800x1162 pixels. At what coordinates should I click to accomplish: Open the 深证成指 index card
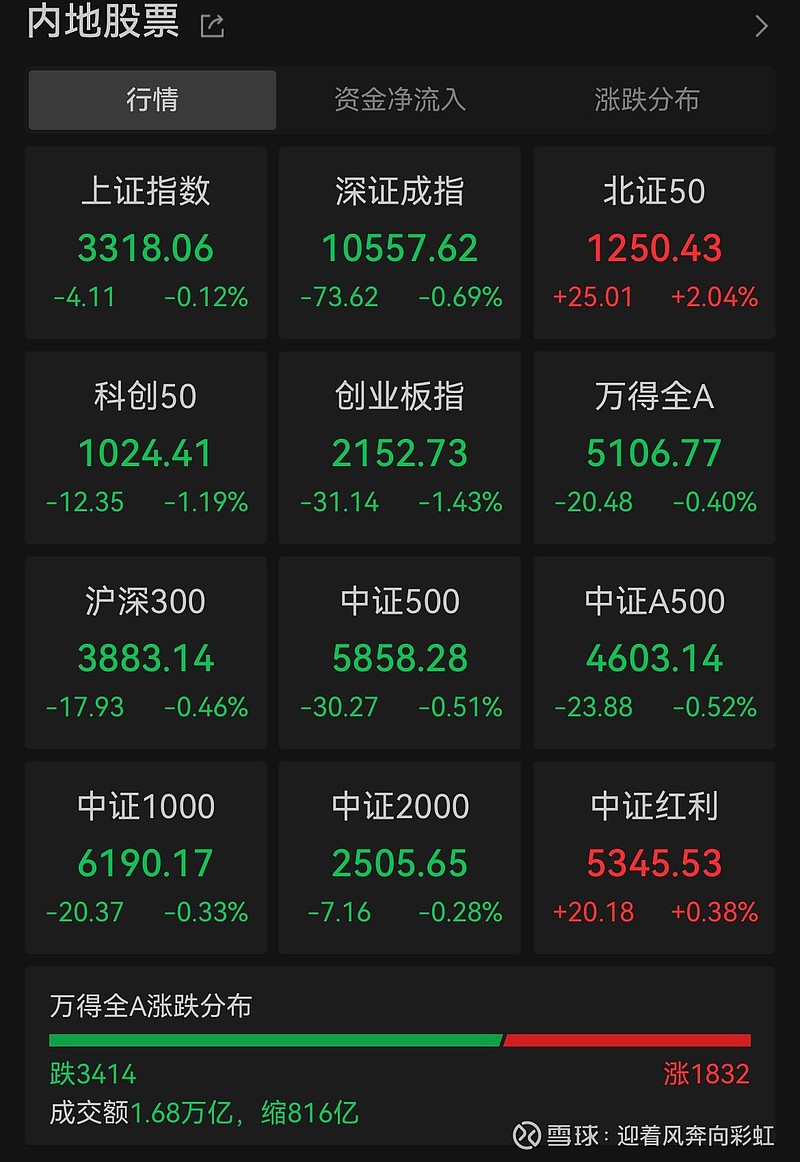[400, 243]
